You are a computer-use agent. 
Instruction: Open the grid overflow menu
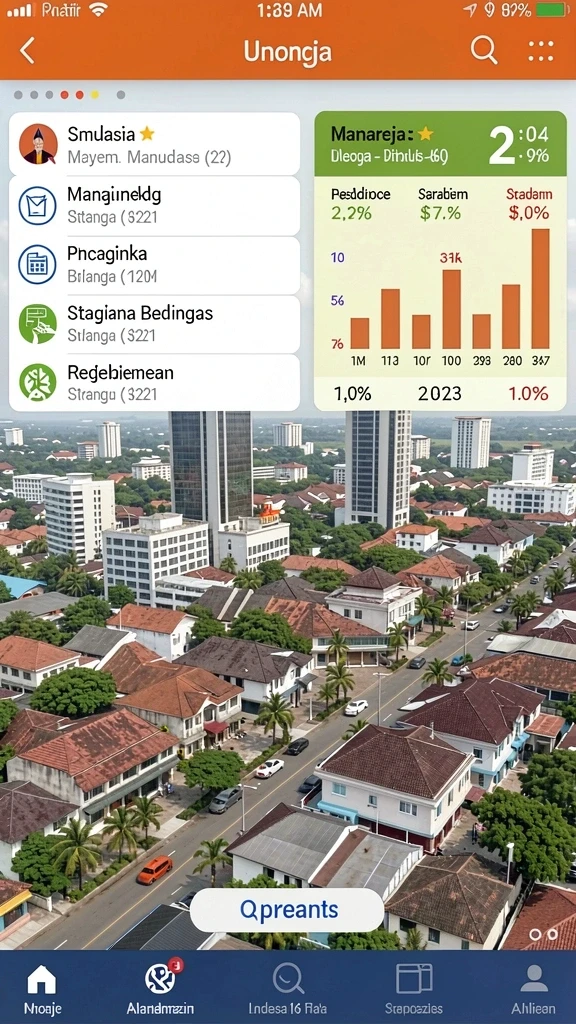pos(541,50)
